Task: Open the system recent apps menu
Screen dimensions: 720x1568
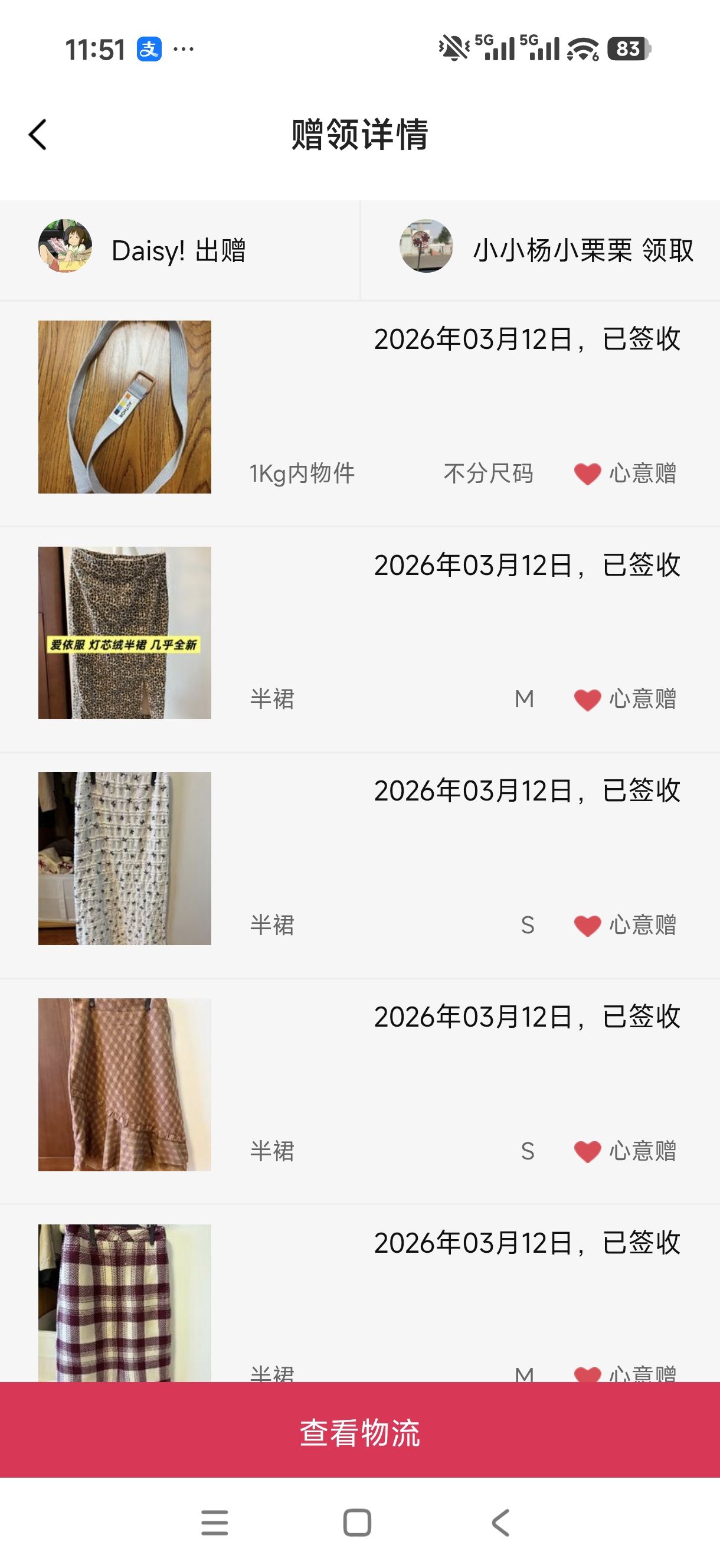Action: [x=214, y=1523]
